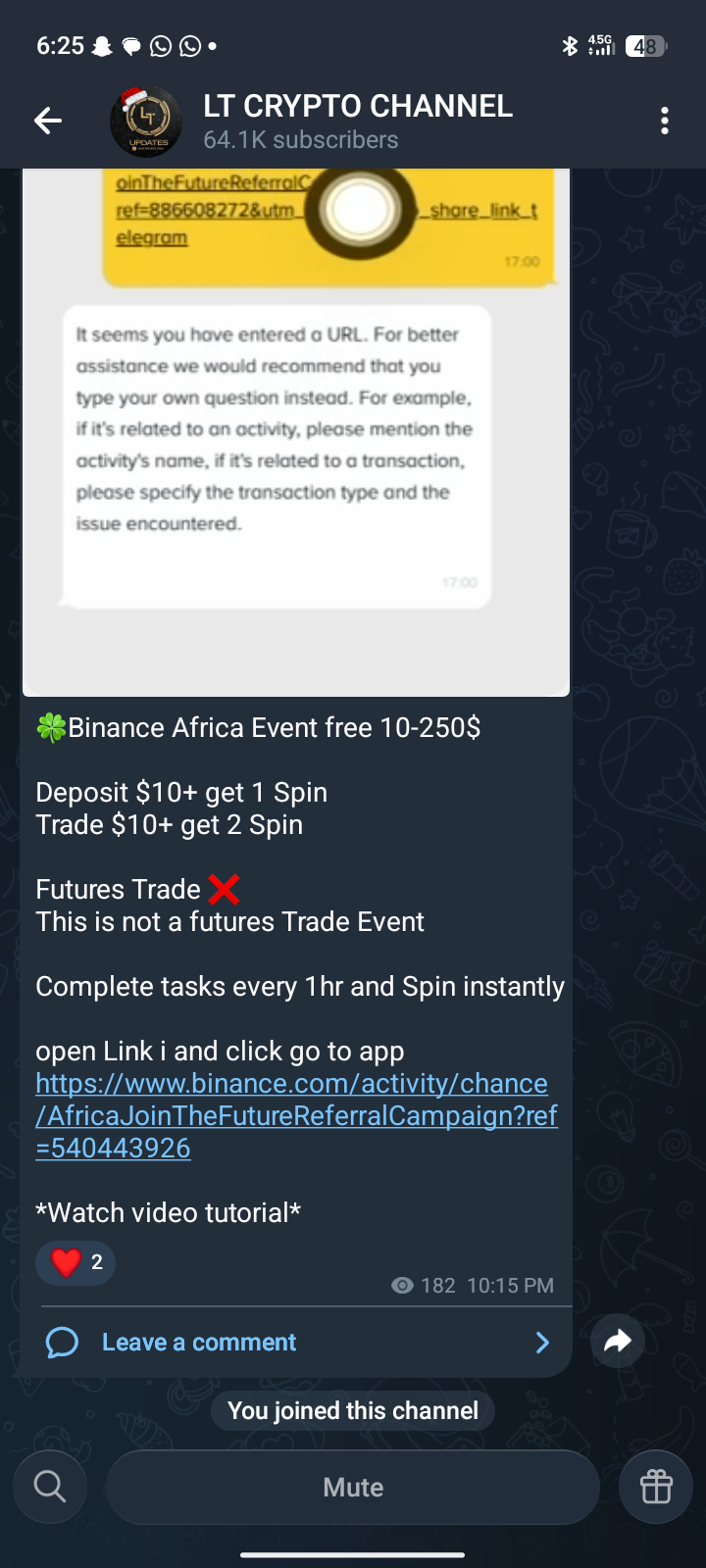
Task: Open the gift icon button
Action: pyautogui.click(x=656, y=1487)
